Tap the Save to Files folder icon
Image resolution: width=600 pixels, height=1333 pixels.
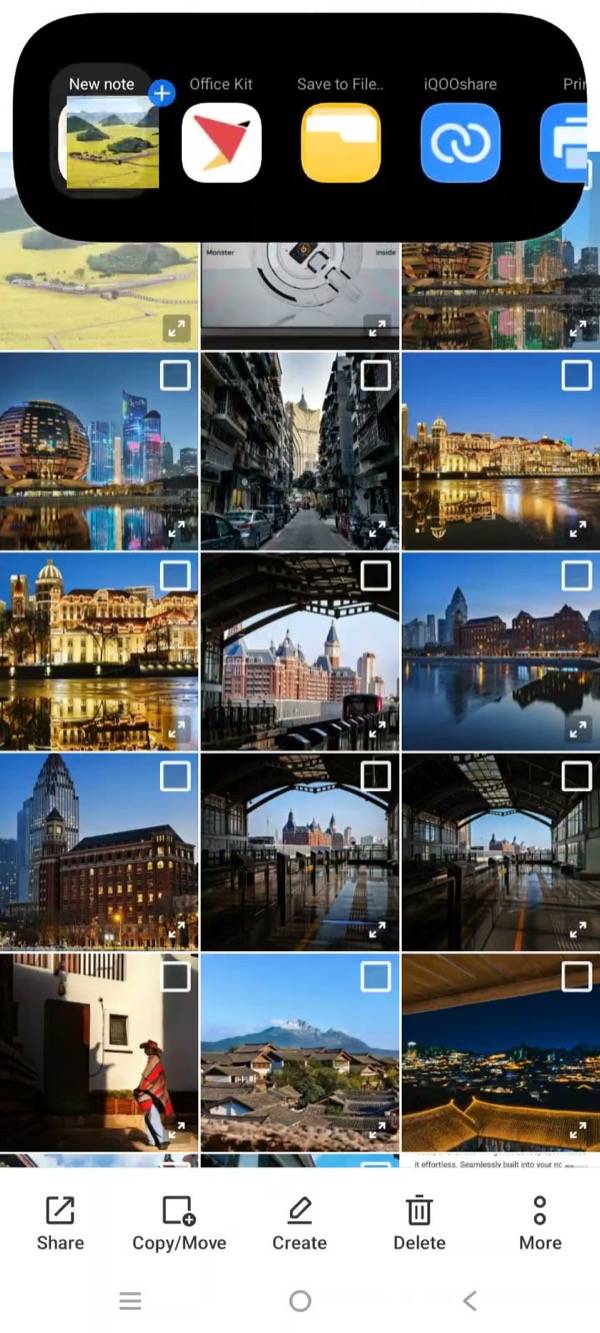[341, 143]
